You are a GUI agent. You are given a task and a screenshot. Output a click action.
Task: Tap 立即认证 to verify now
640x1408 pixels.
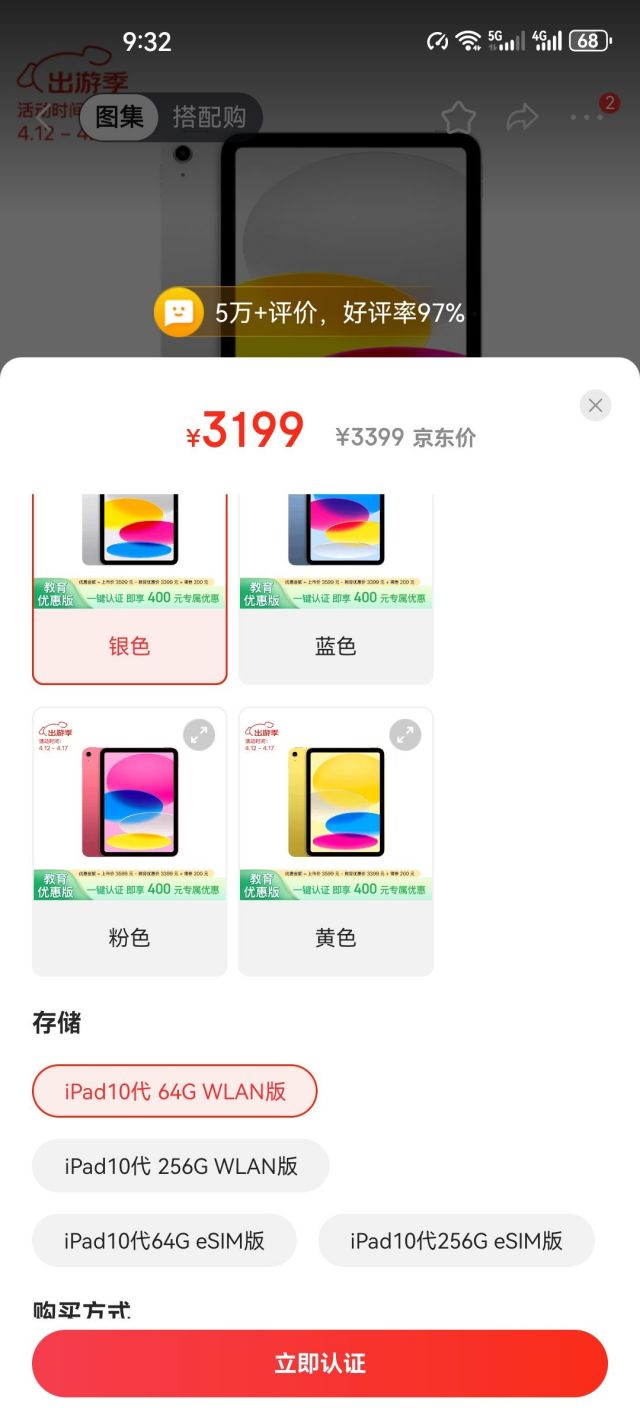coord(320,1363)
